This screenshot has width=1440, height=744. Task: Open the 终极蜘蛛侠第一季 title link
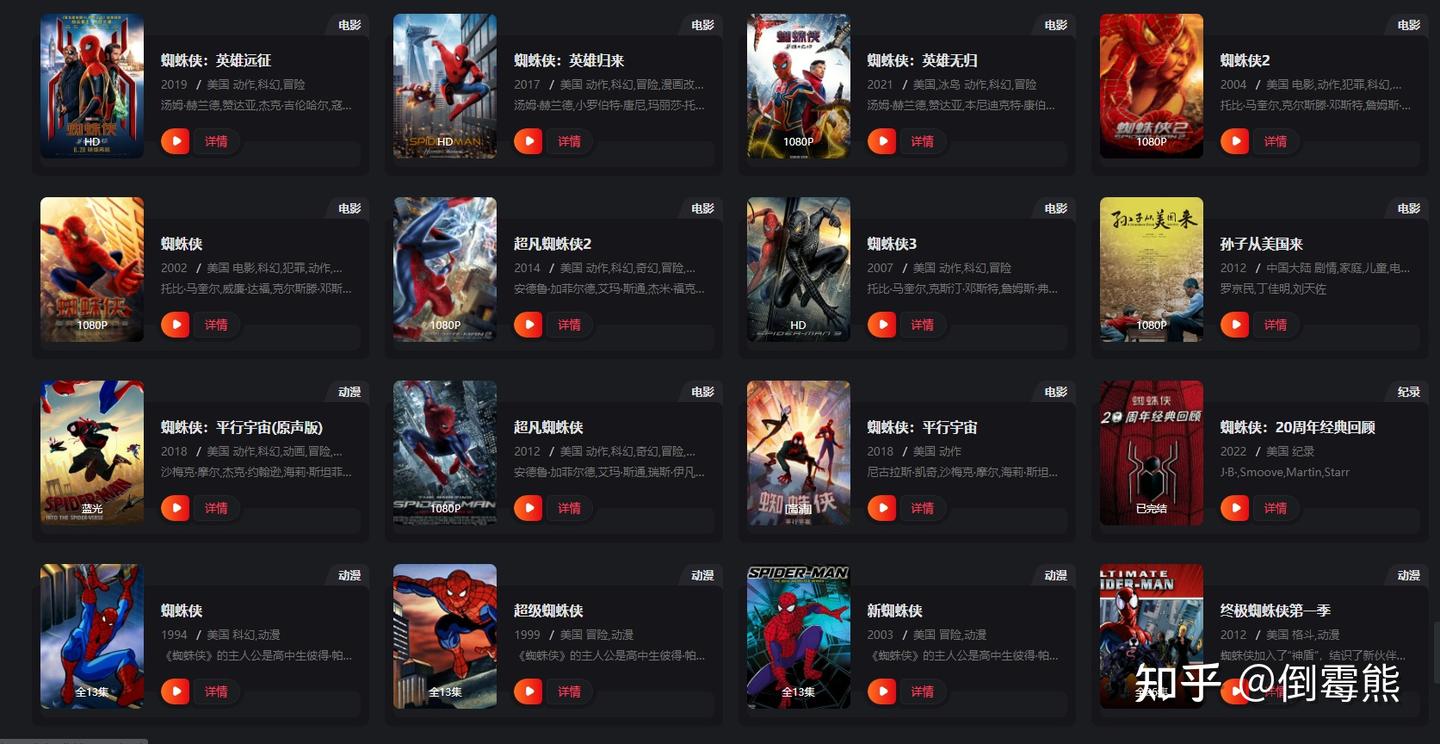pos(1275,610)
